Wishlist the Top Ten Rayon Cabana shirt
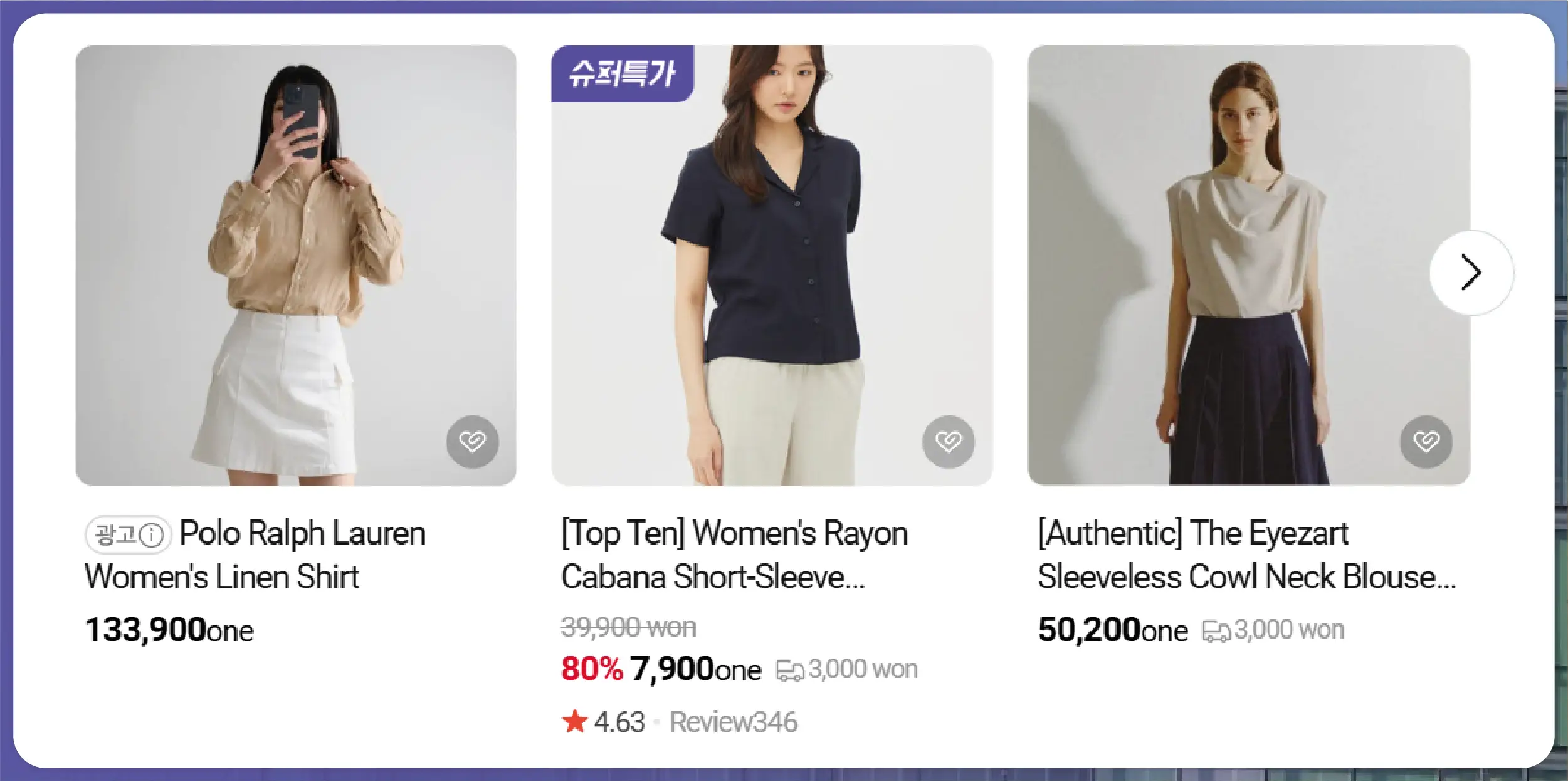1568x782 pixels. [948, 442]
